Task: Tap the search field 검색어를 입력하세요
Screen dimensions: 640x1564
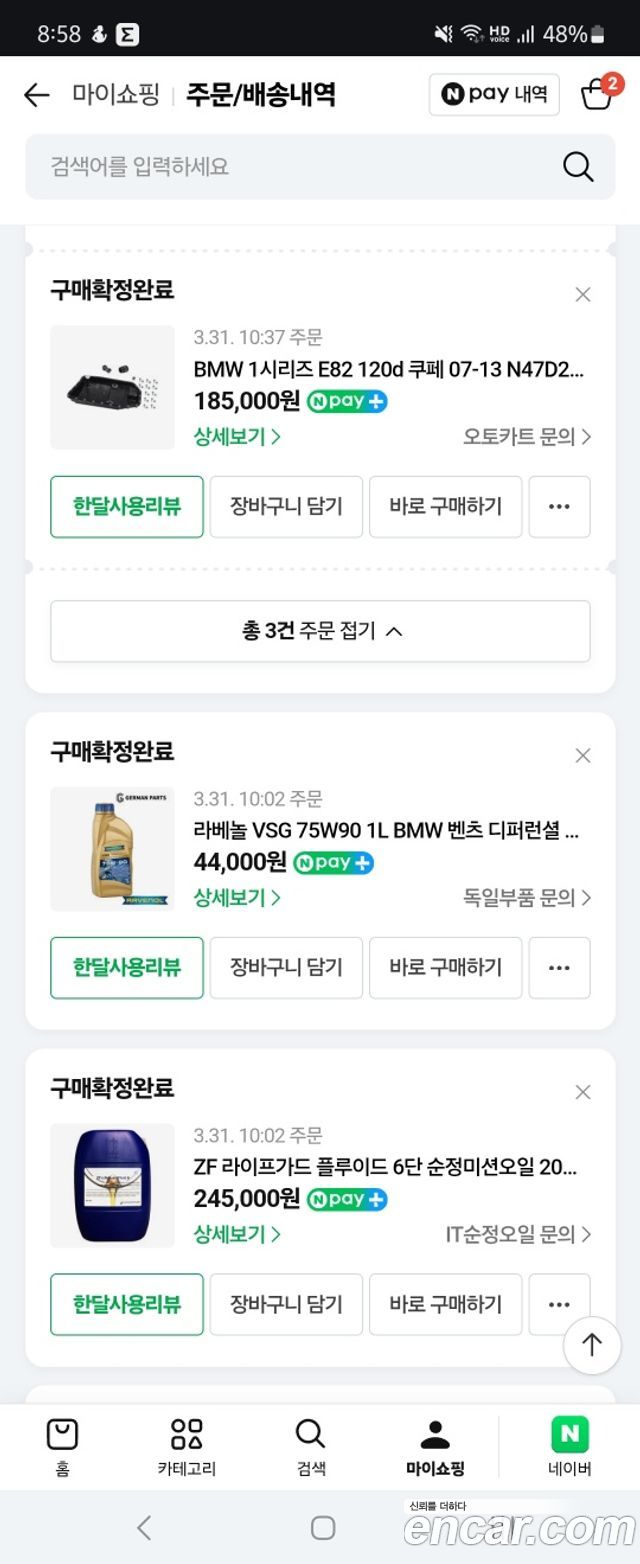Action: tap(320, 167)
